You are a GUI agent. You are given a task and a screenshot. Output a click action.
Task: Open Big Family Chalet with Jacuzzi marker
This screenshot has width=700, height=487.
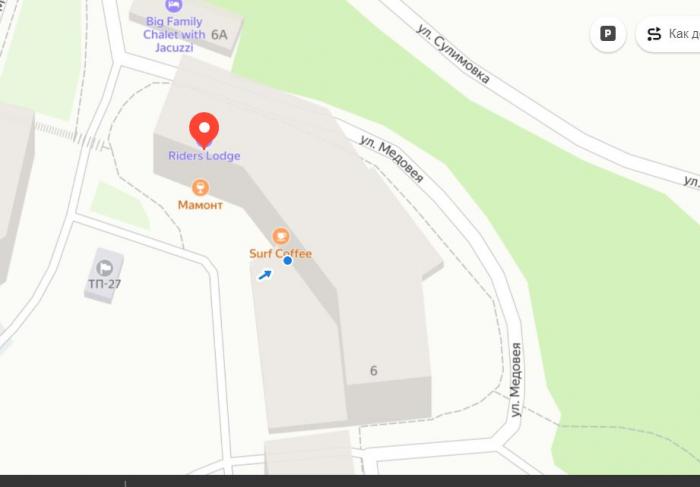pyautogui.click(x=174, y=6)
